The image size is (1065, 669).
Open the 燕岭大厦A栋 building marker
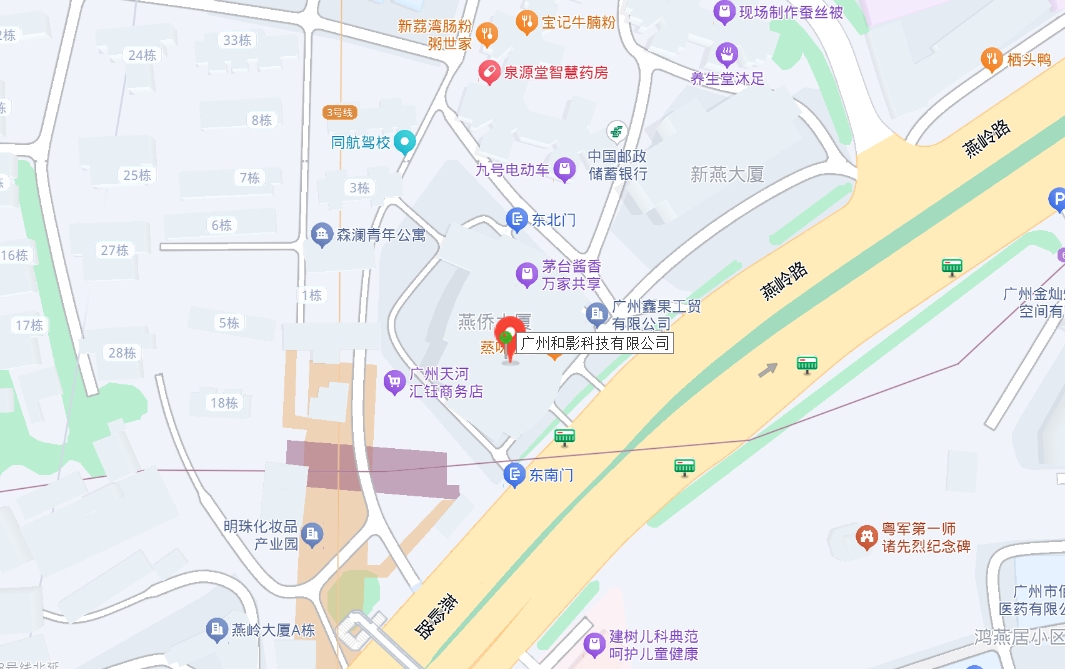pos(216,629)
